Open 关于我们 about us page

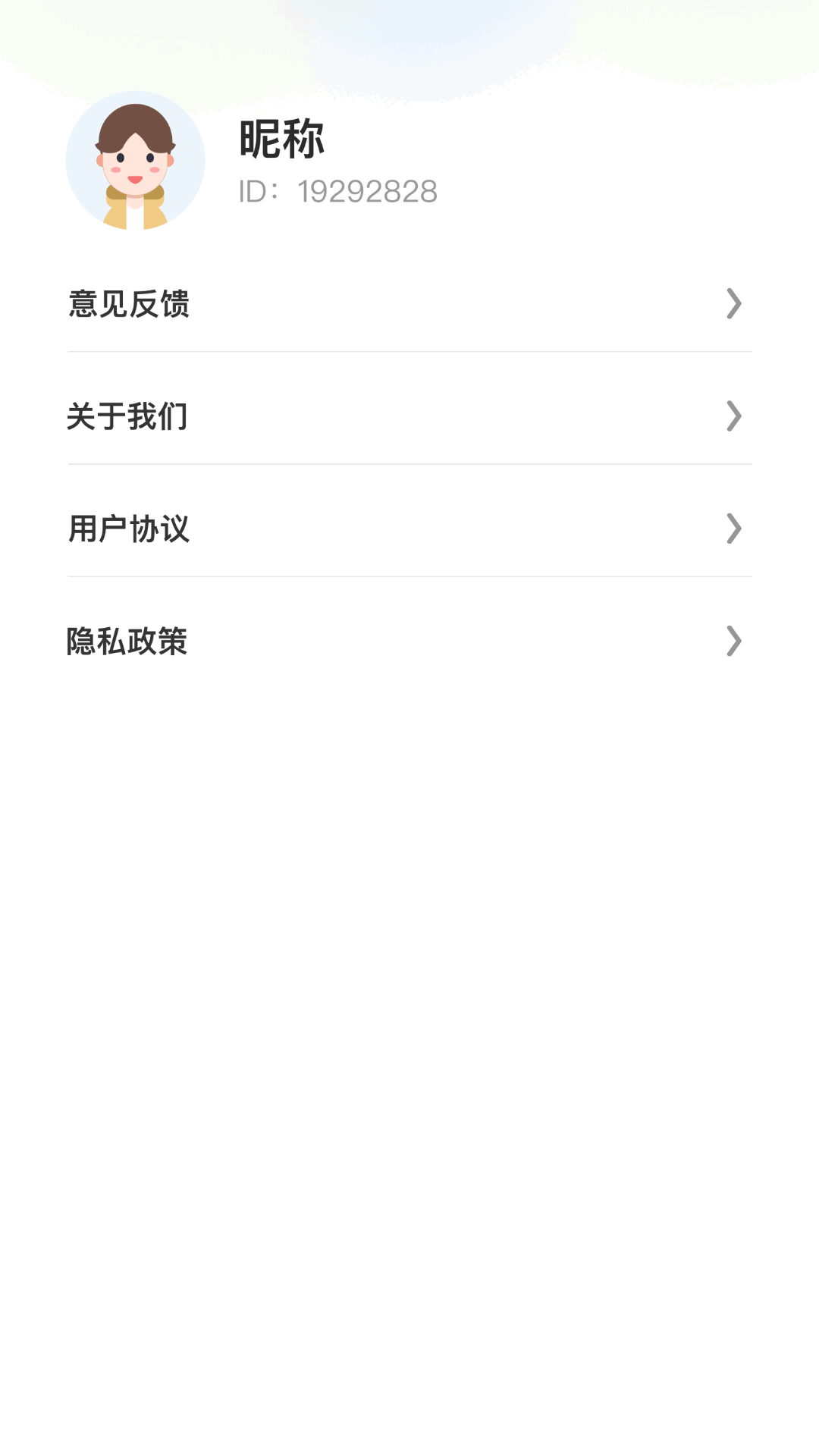(x=409, y=416)
